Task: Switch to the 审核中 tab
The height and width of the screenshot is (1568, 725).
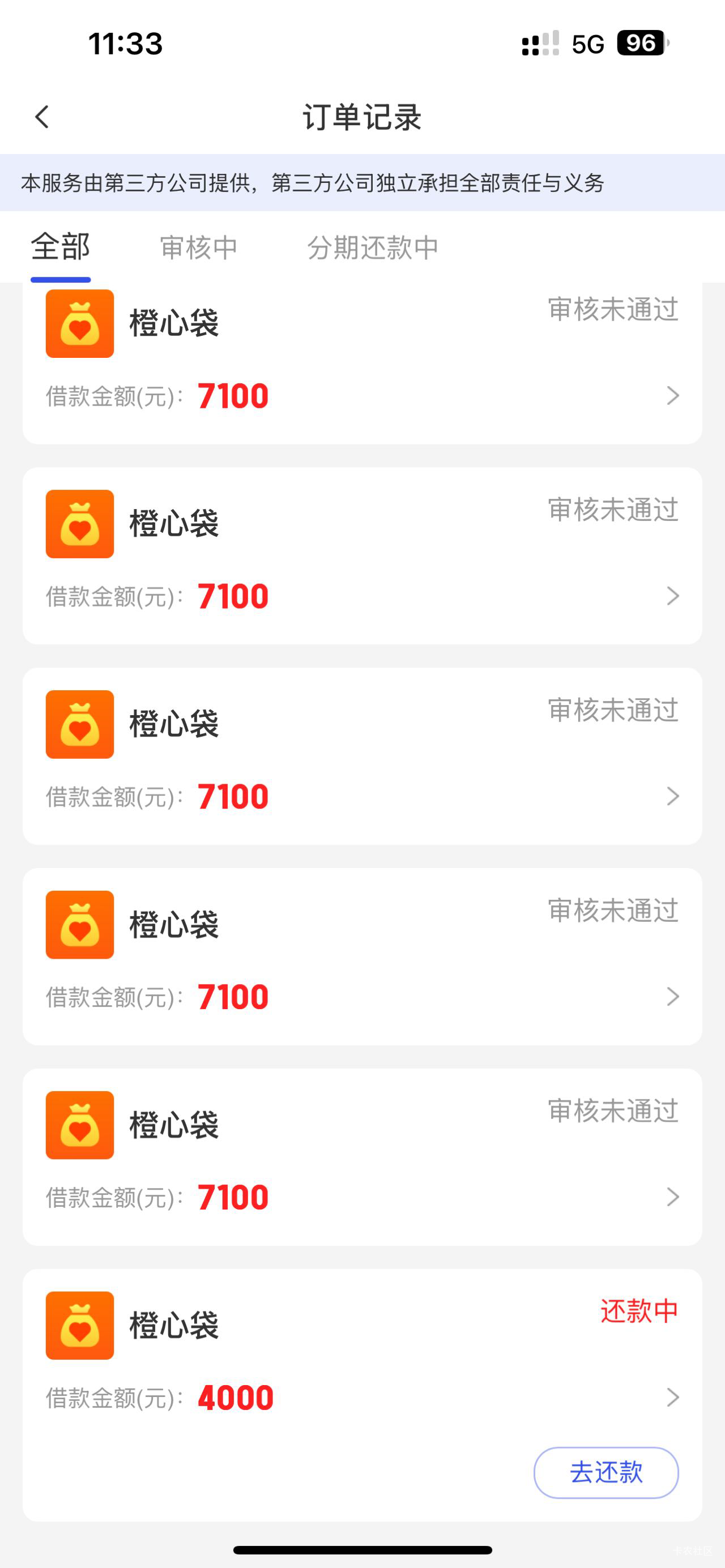Action: [198, 247]
